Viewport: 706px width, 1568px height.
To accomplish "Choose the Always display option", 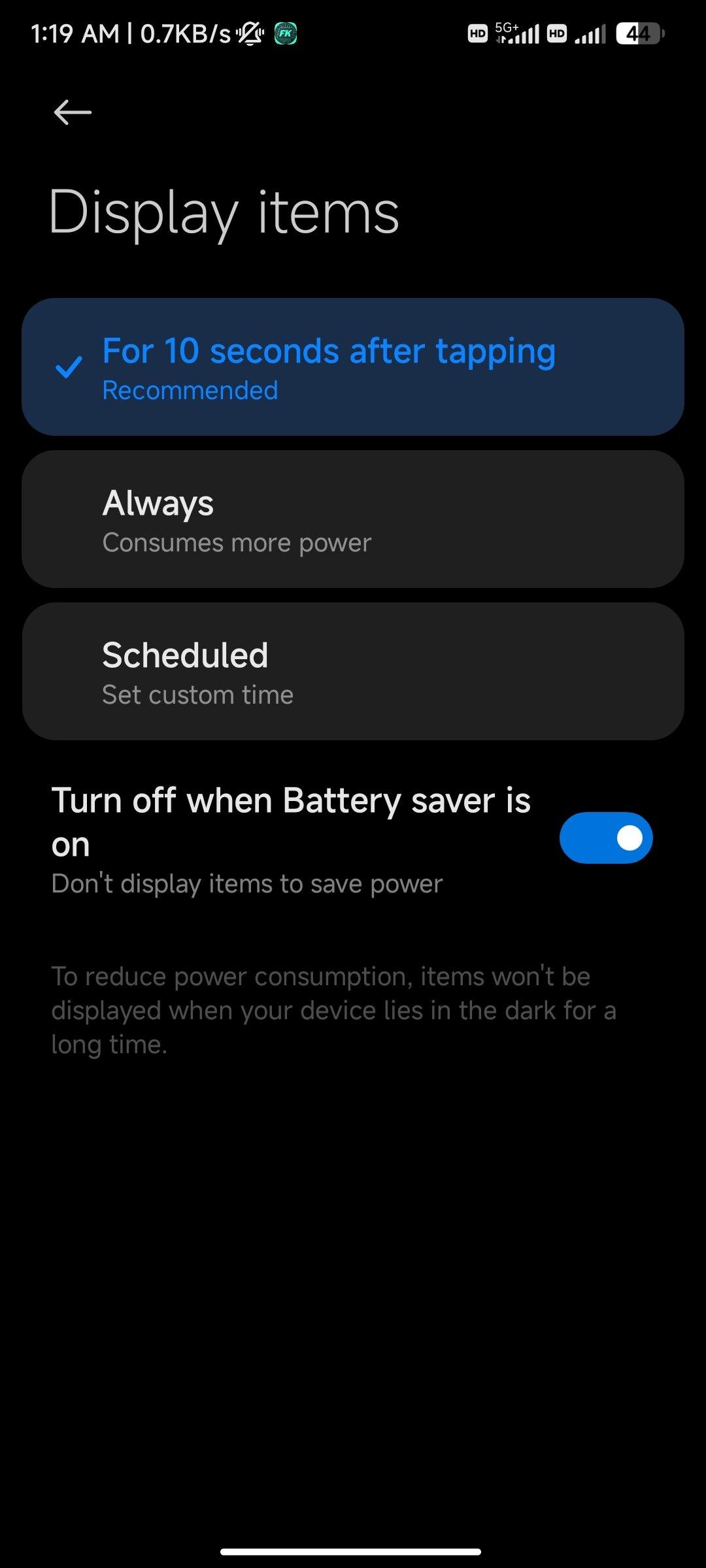I will click(353, 519).
